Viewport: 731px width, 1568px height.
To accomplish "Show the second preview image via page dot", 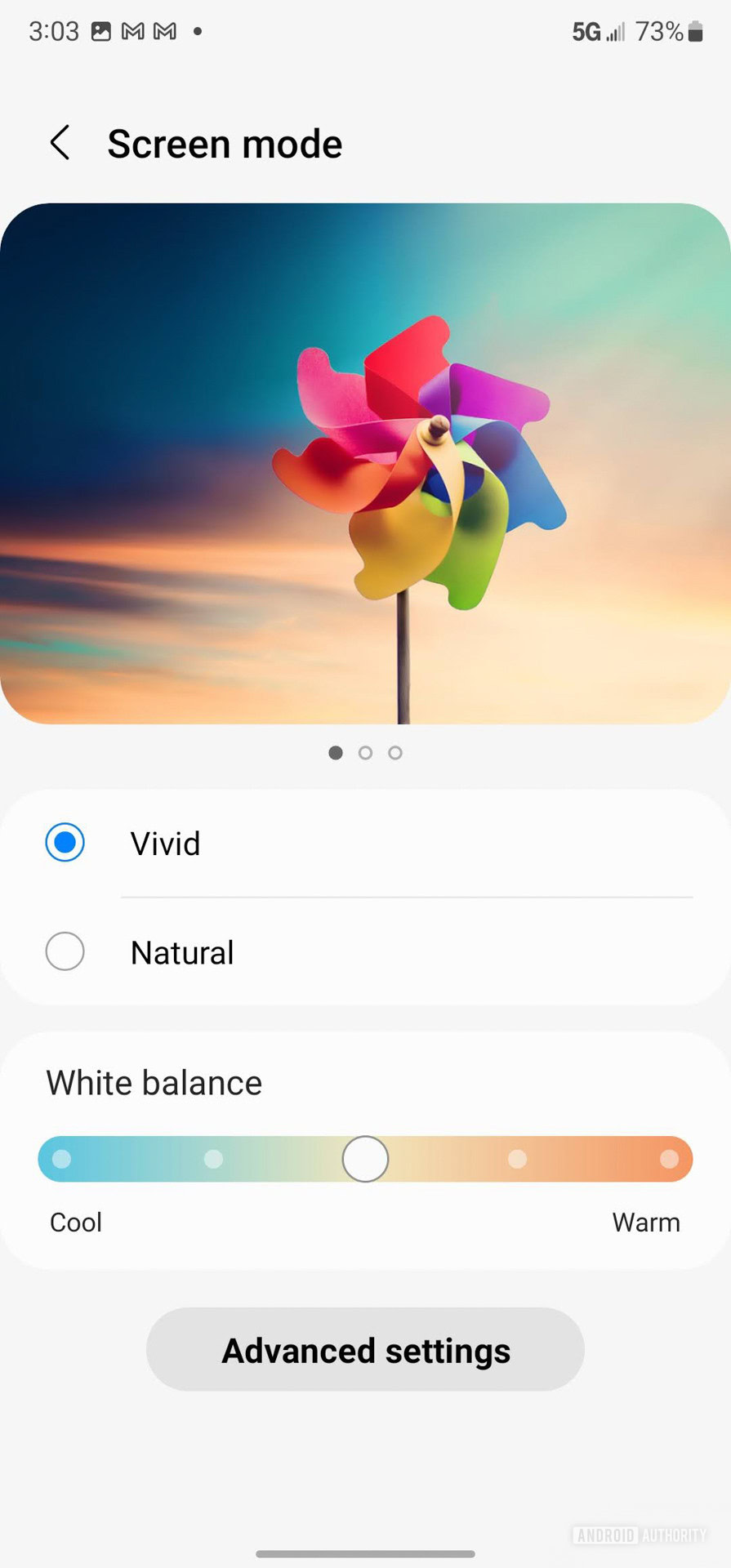I will (x=365, y=753).
